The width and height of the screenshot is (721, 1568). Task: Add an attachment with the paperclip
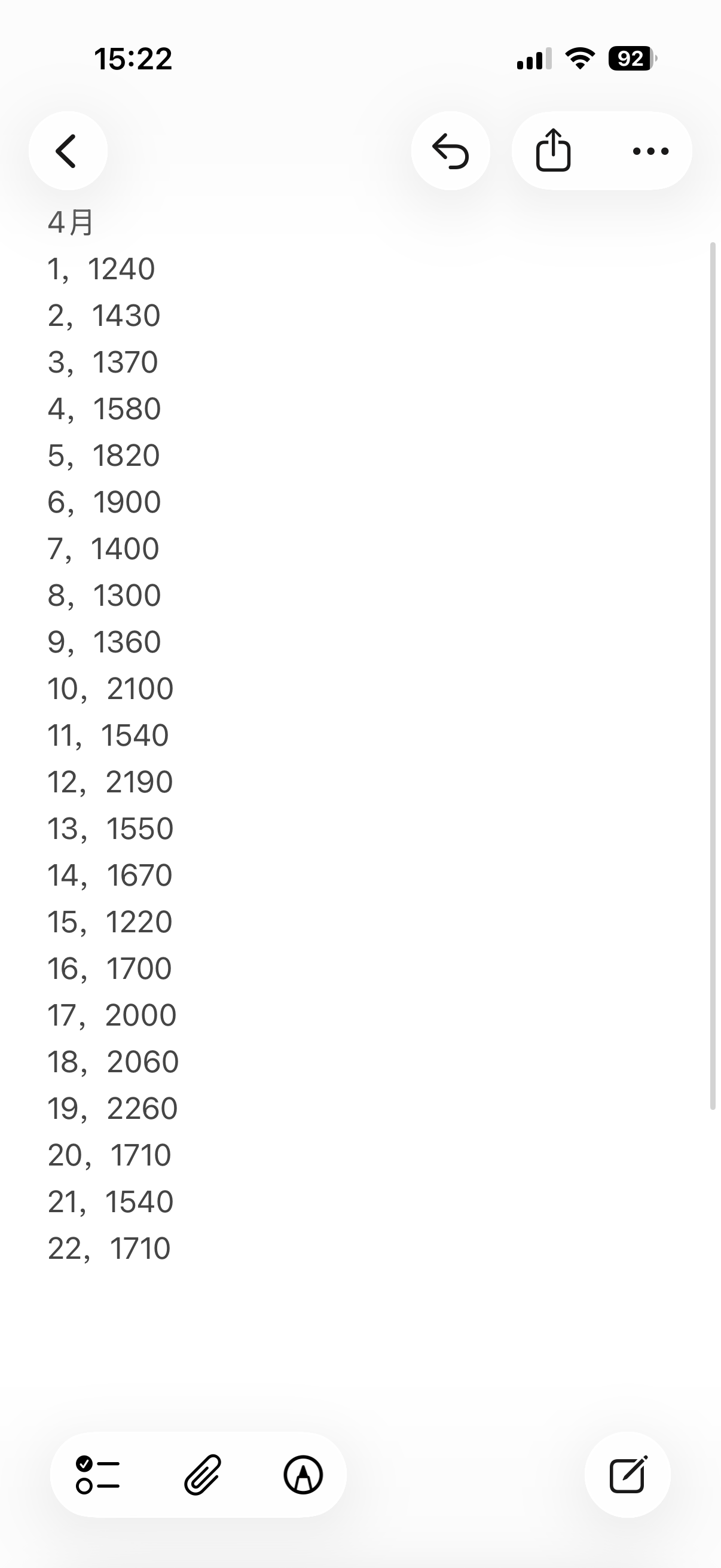click(203, 1475)
